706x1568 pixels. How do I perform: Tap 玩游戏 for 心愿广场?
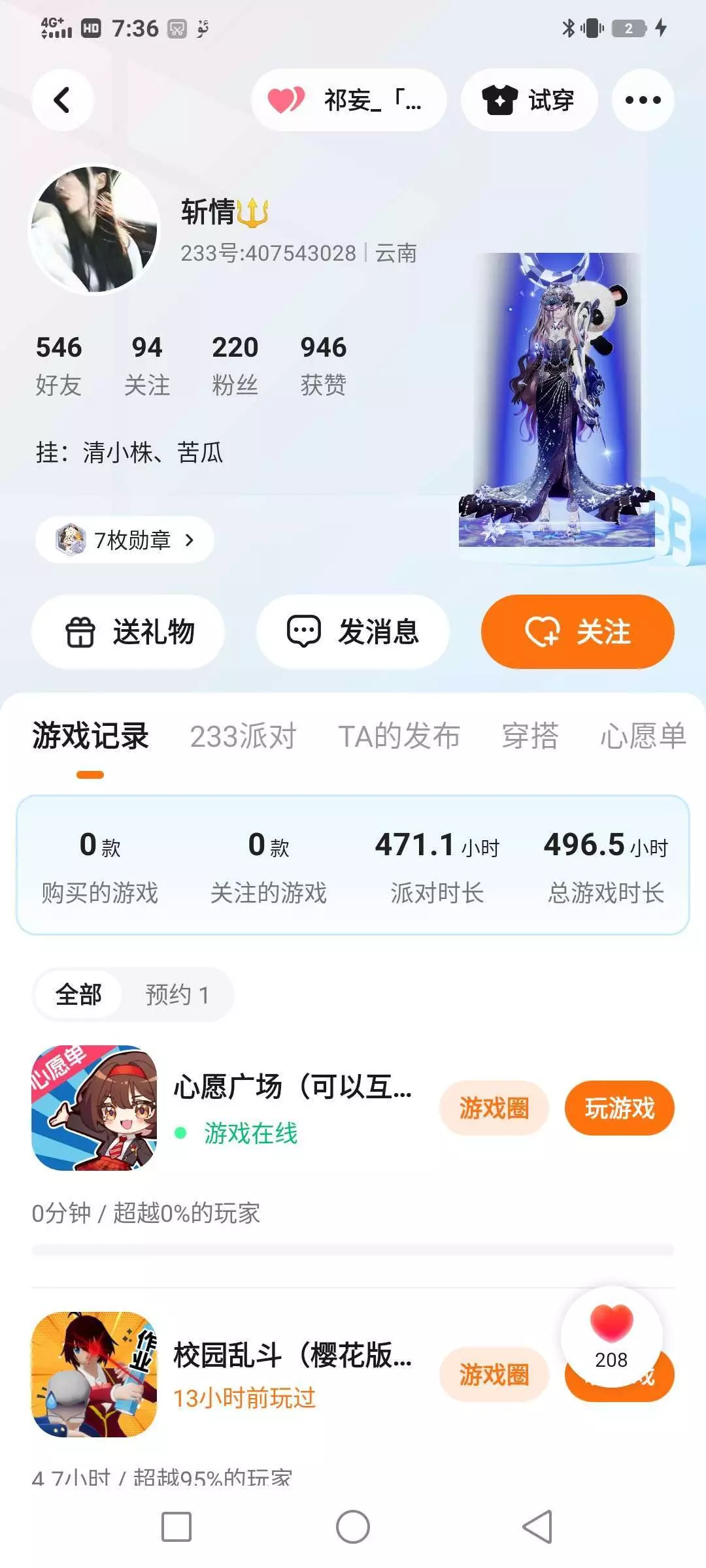[x=620, y=1108]
